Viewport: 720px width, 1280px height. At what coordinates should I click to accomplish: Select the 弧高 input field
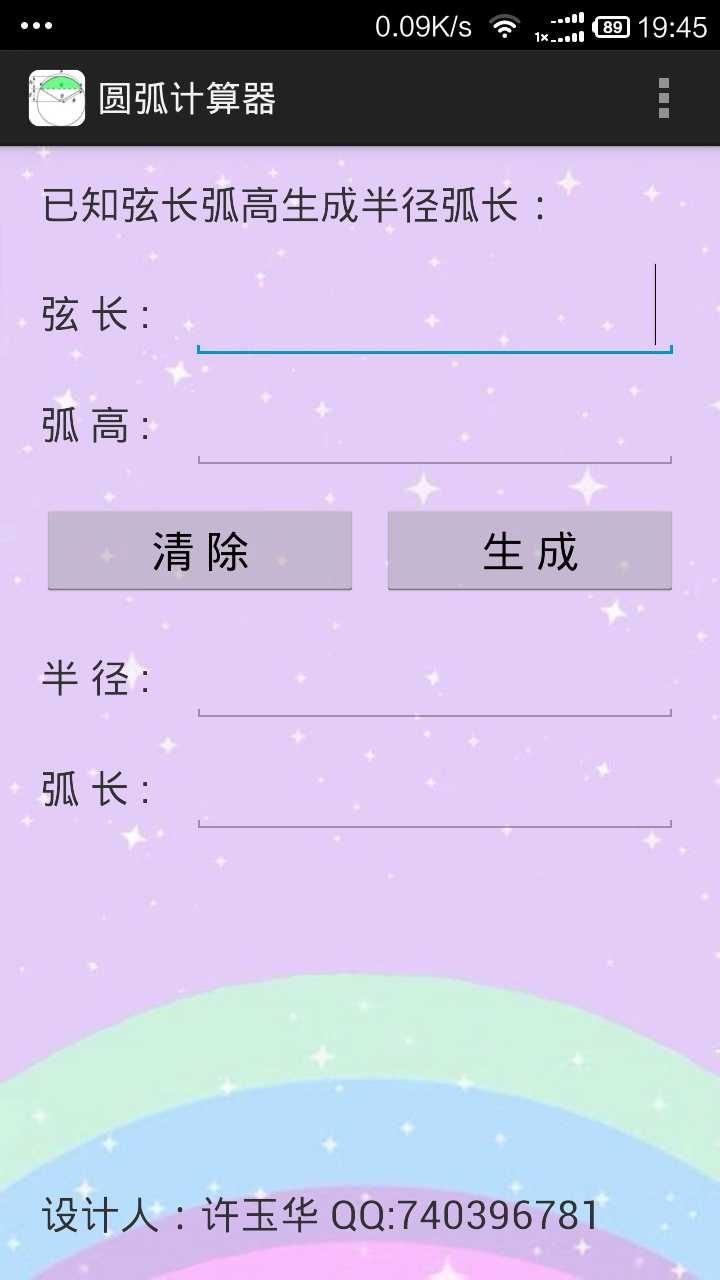pos(434,428)
